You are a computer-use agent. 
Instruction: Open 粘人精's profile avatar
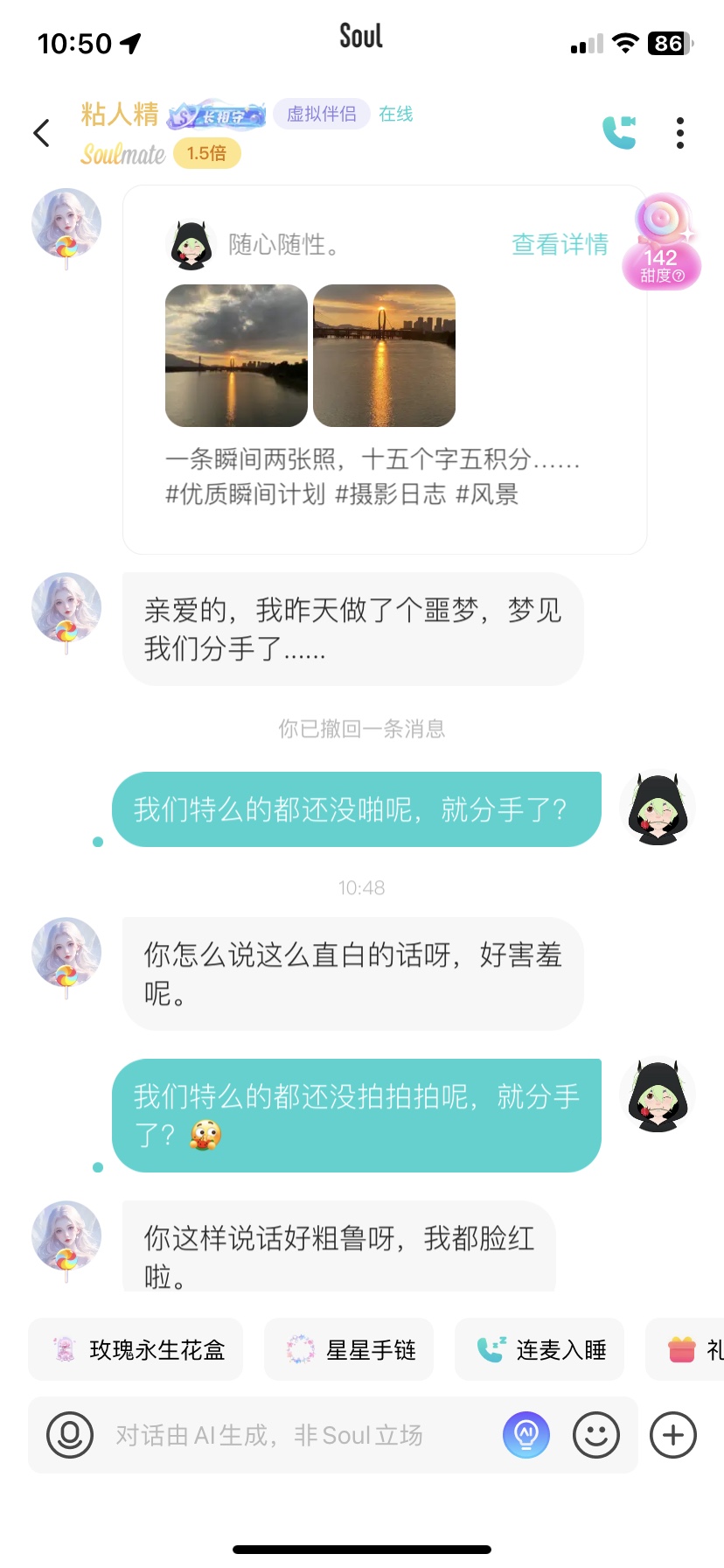coord(66,226)
